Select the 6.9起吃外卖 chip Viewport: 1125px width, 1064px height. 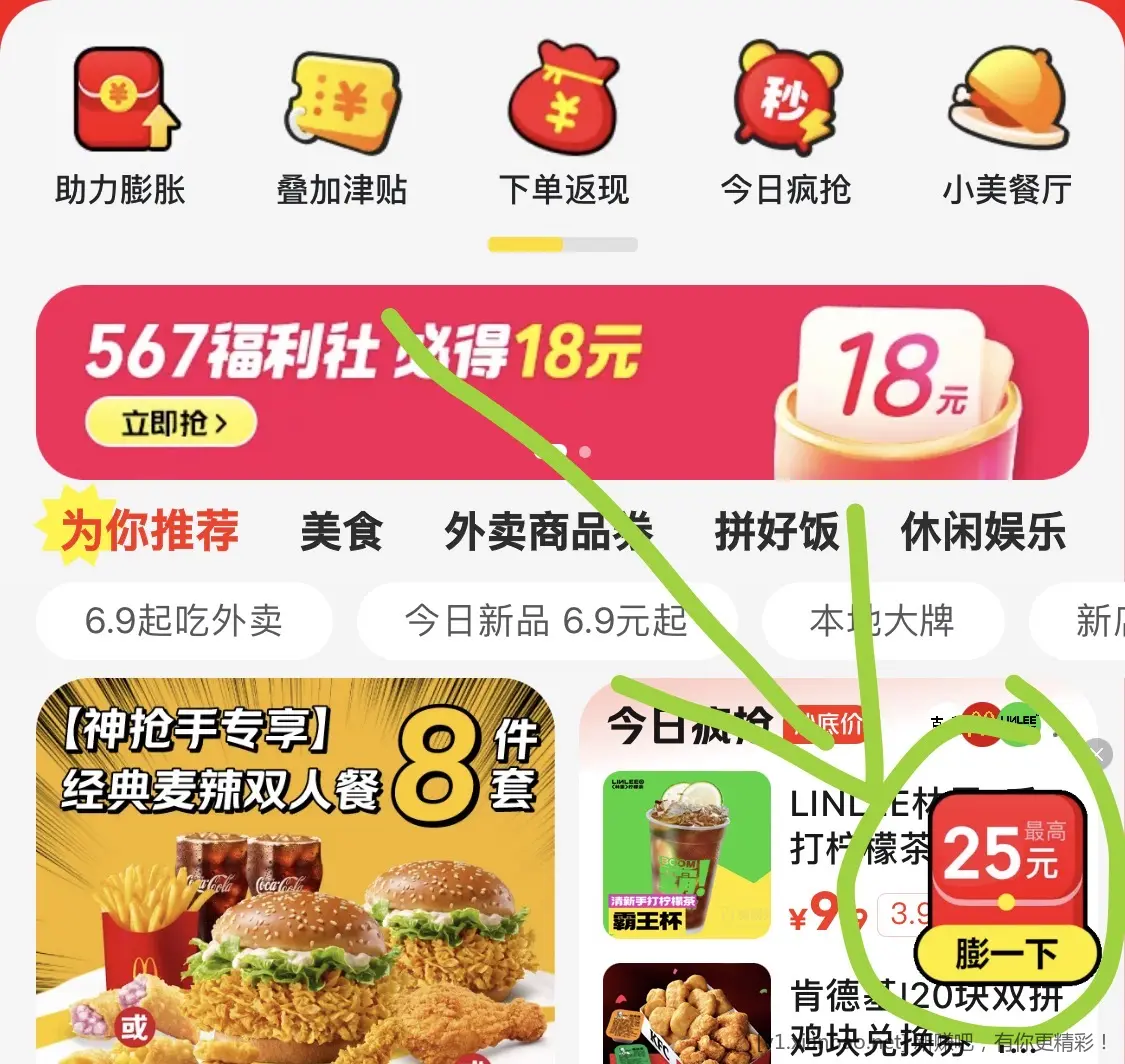tap(184, 621)
